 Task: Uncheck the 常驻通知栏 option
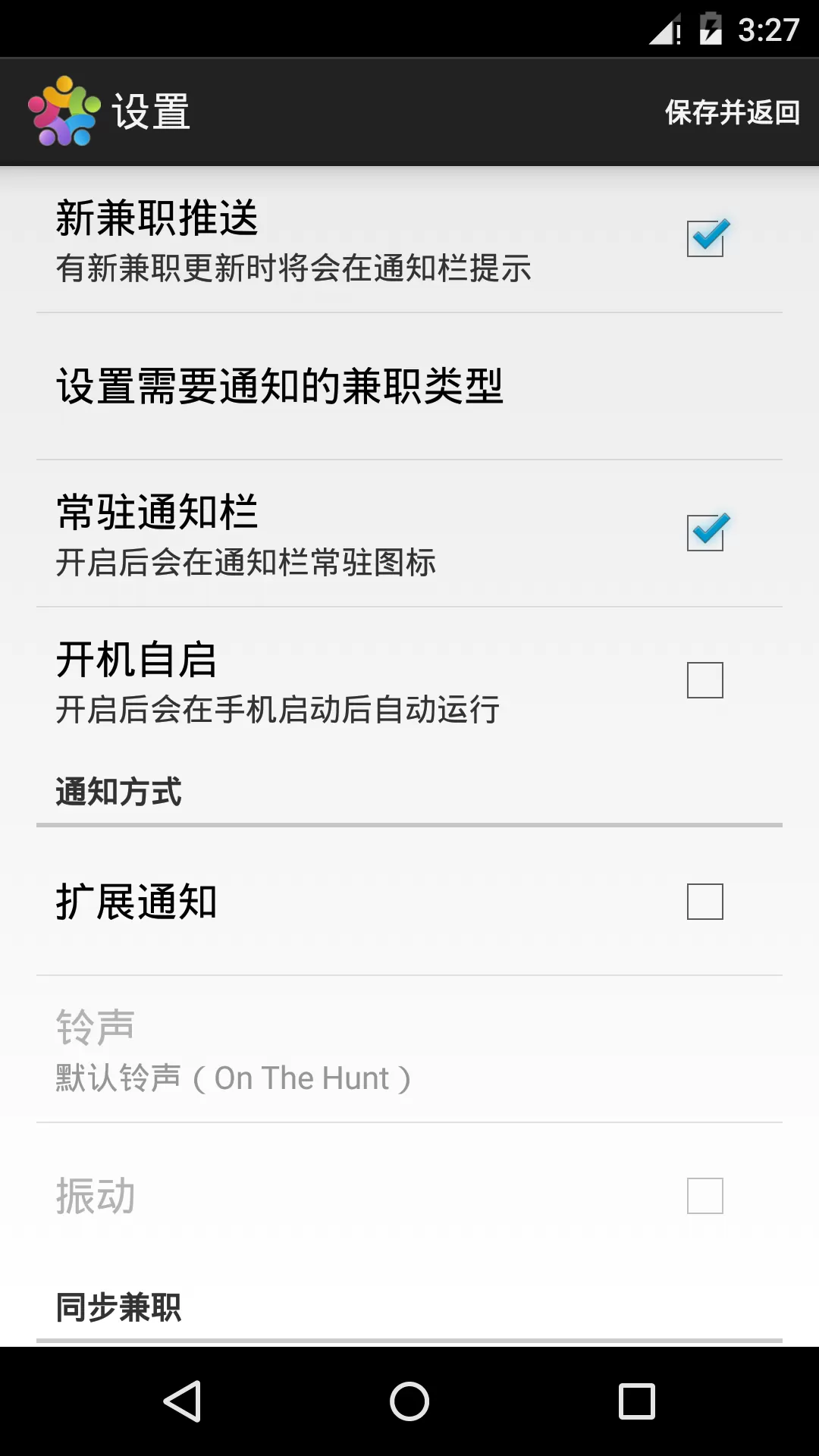tap(706, 531)
